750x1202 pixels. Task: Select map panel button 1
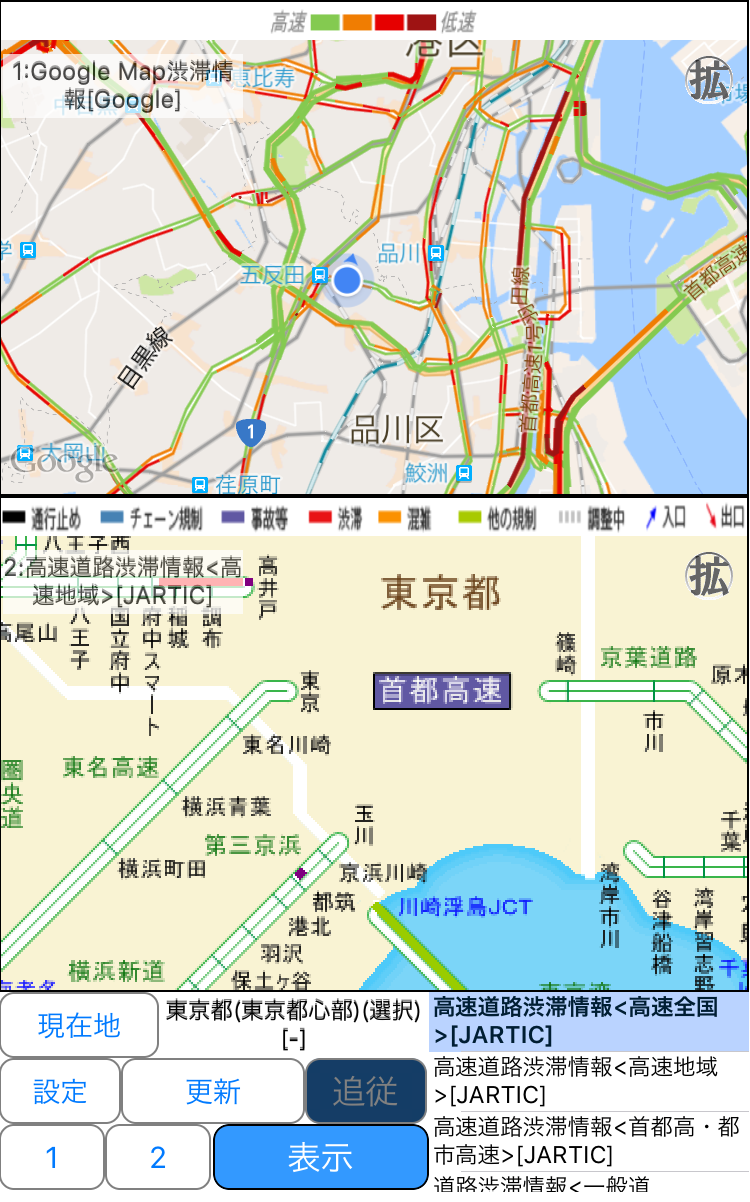(x=52, y=1158)
